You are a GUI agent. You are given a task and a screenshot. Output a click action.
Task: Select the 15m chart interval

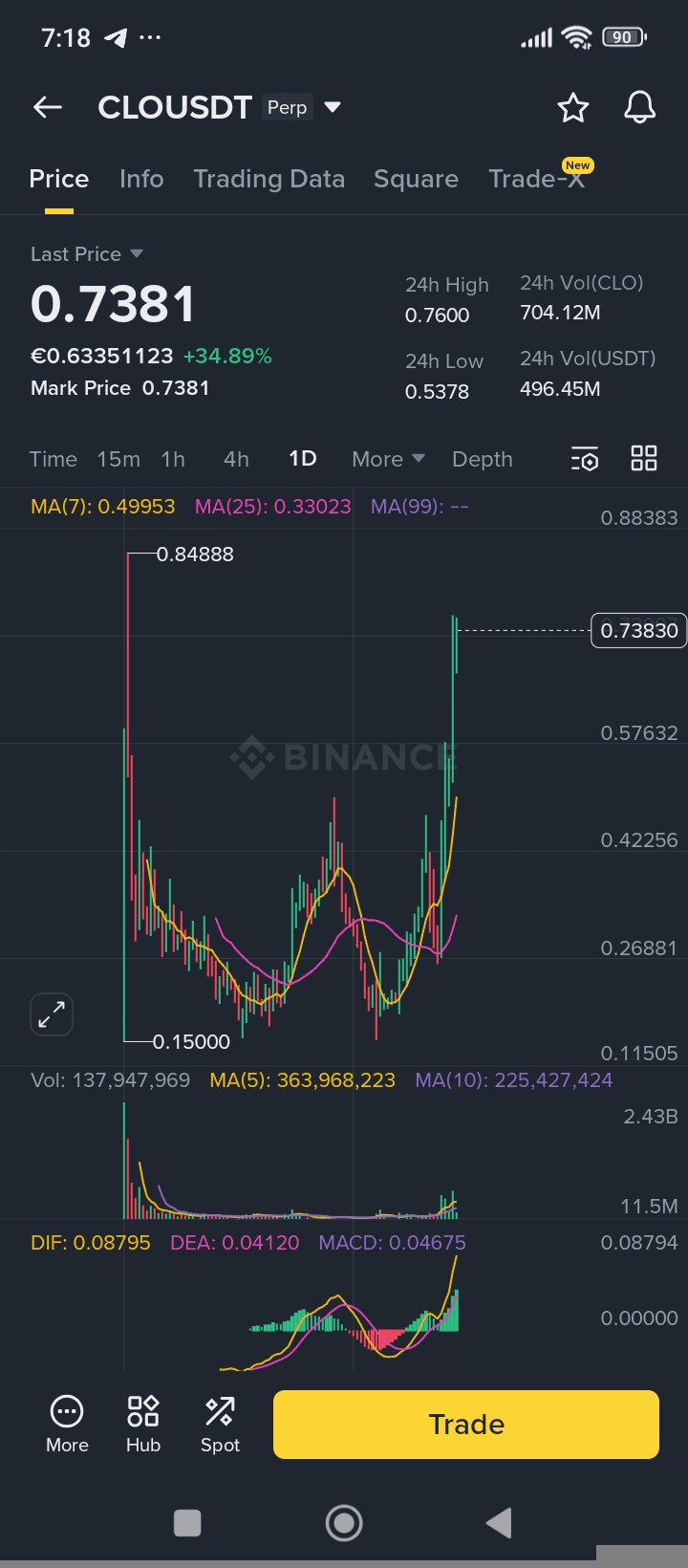[118, 459]
